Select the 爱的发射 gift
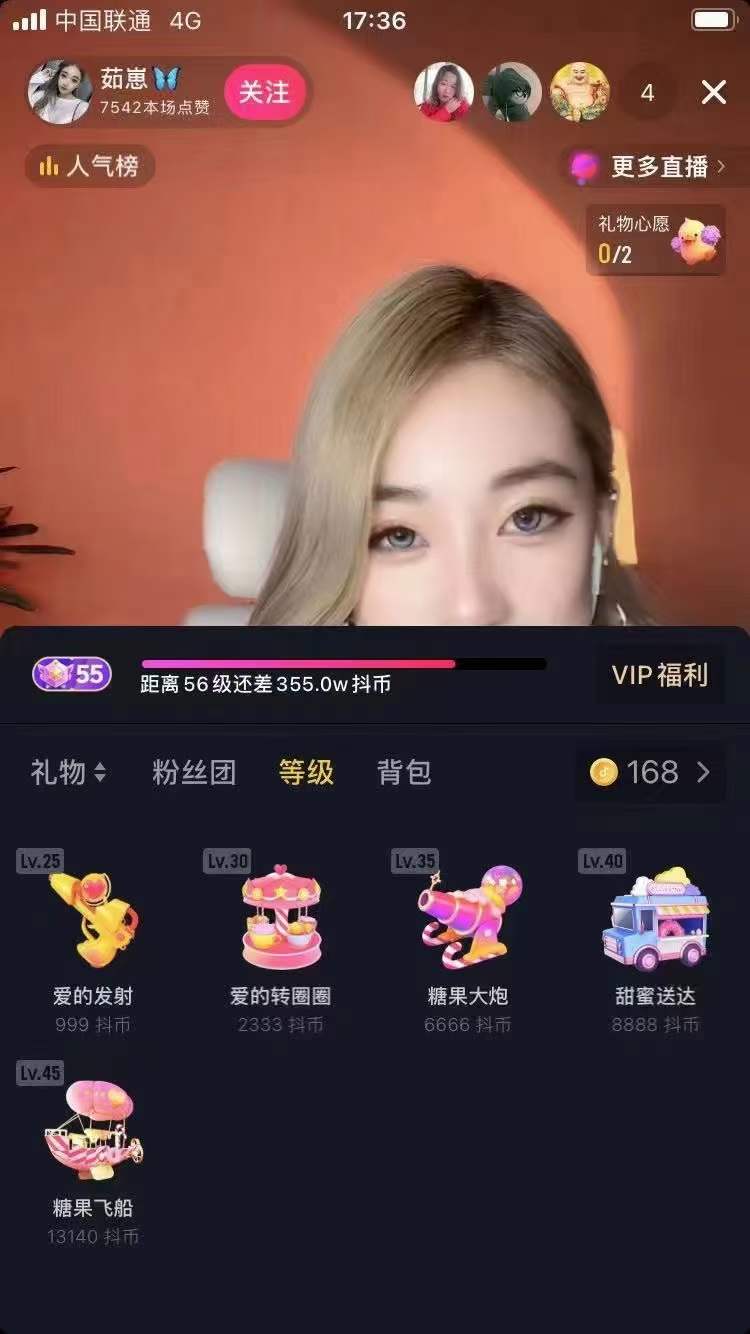 [x=93, y=935]
